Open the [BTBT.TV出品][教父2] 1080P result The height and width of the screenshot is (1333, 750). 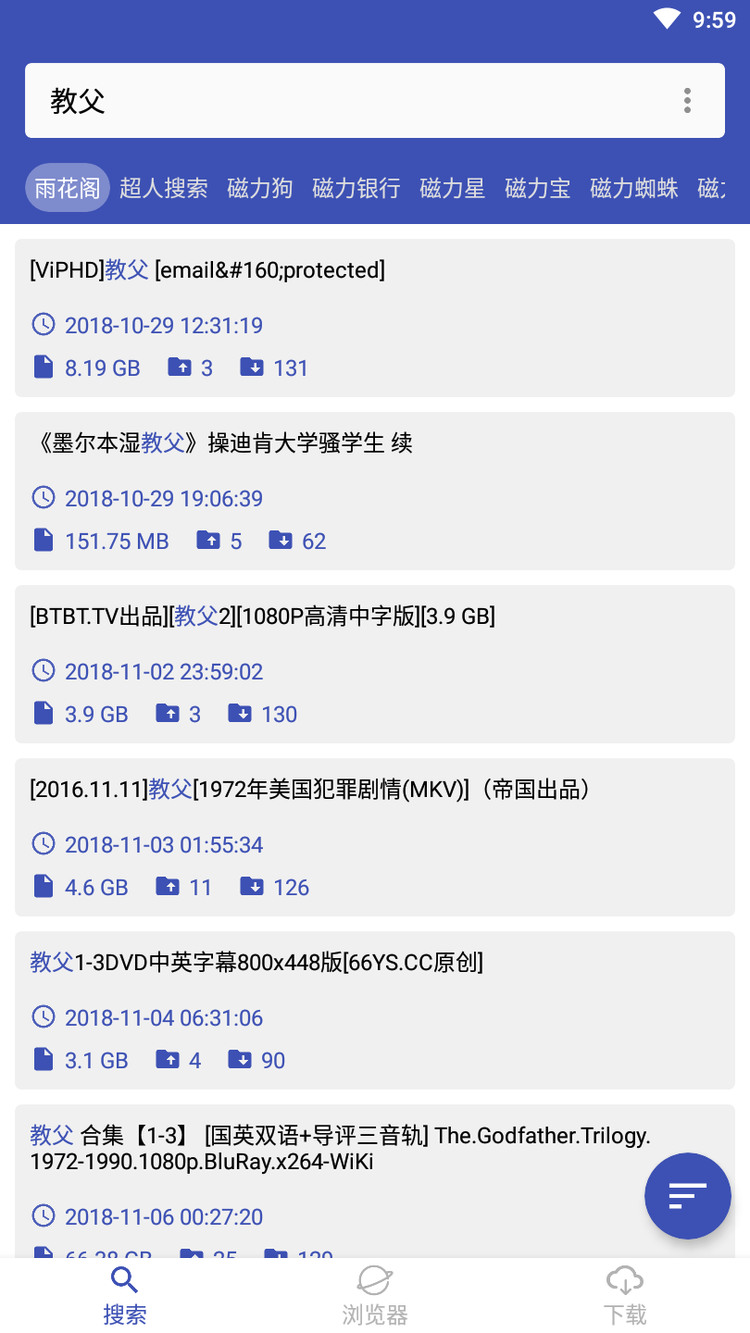[x=375, y=664]
